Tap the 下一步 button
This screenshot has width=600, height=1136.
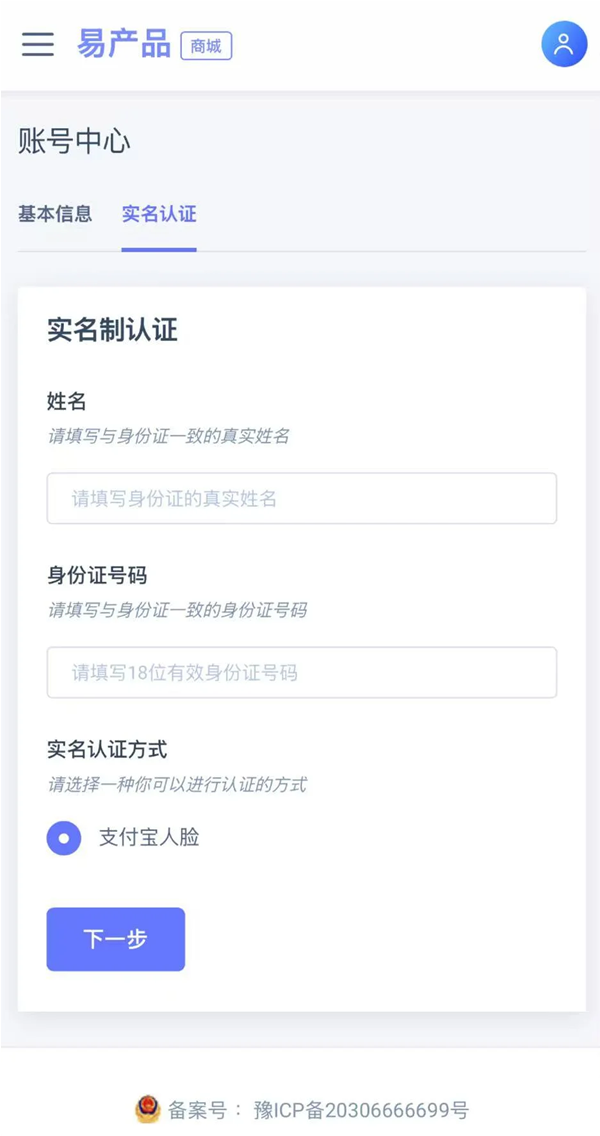tap(115, 939)
